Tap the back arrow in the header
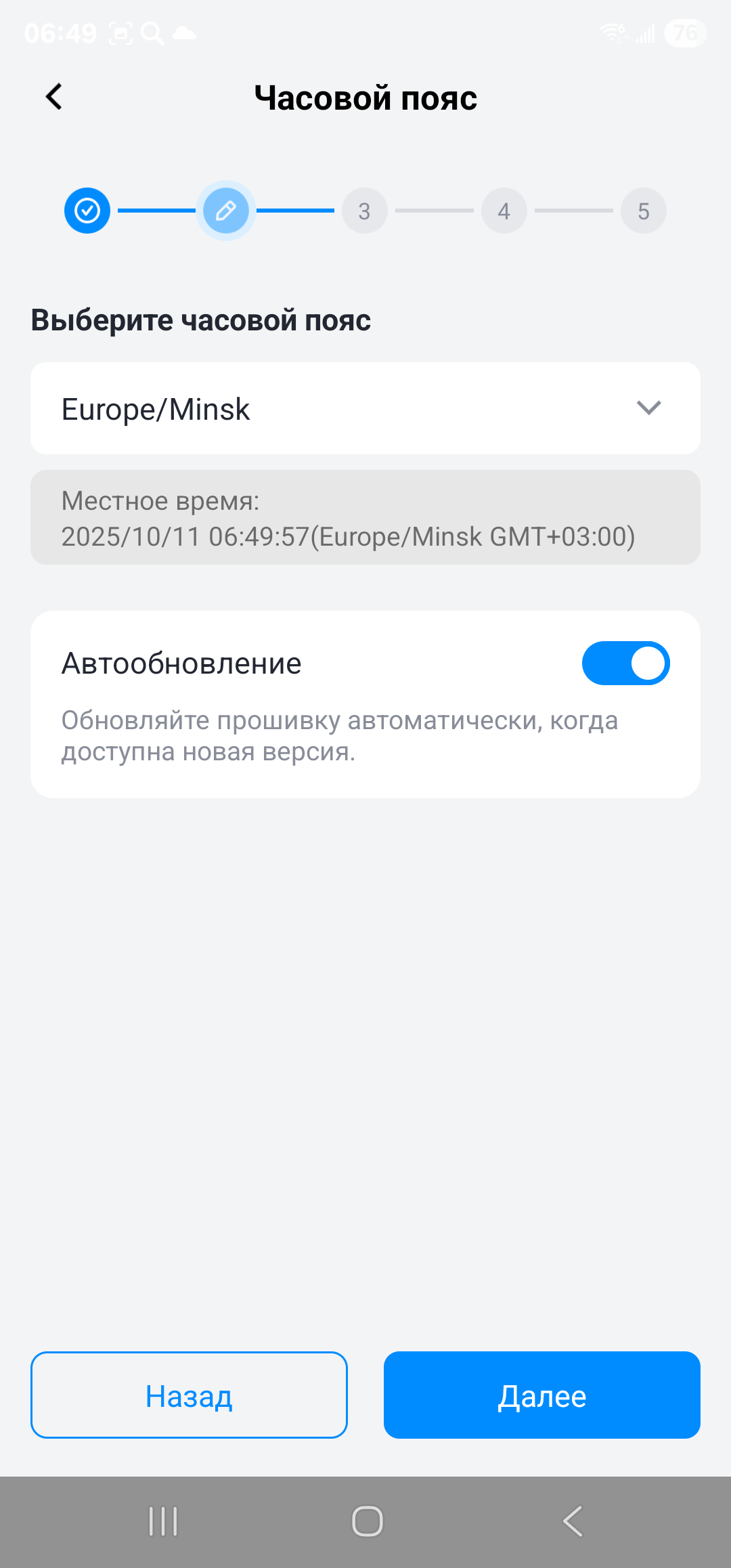 pos(54,97)
